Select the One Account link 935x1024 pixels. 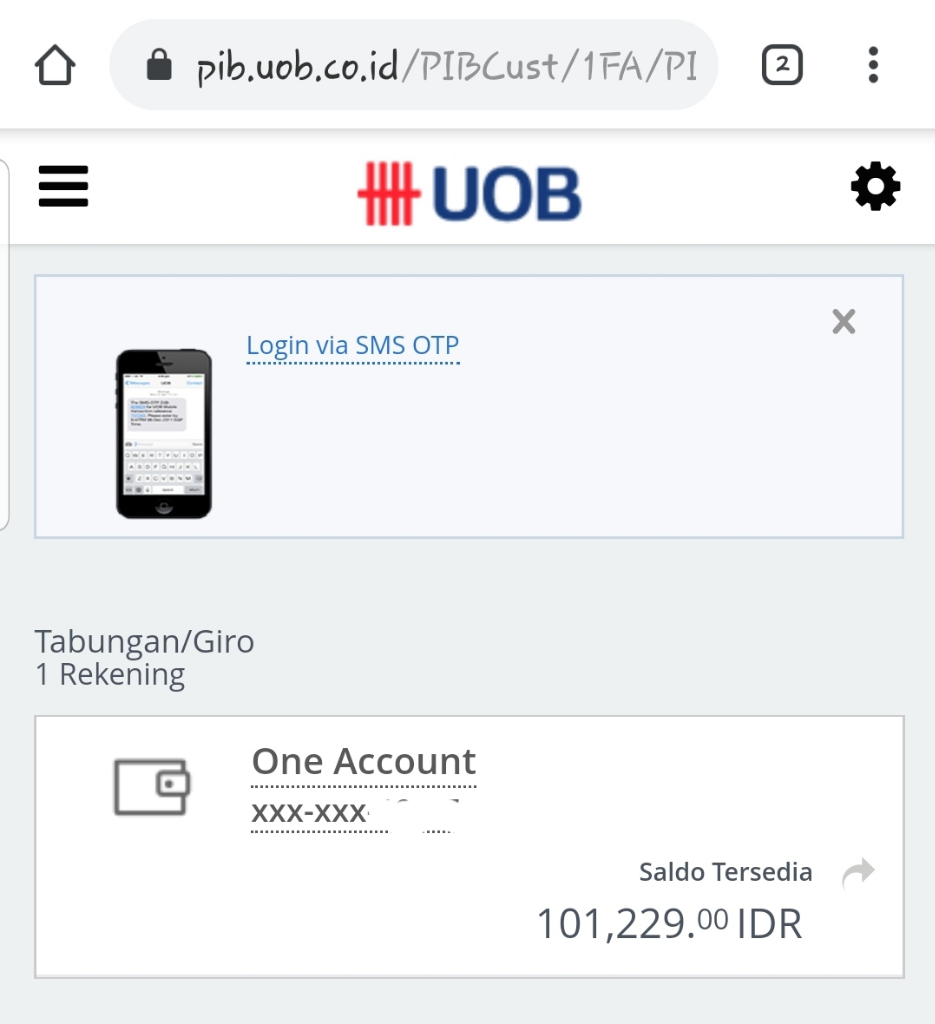[363, 761]
